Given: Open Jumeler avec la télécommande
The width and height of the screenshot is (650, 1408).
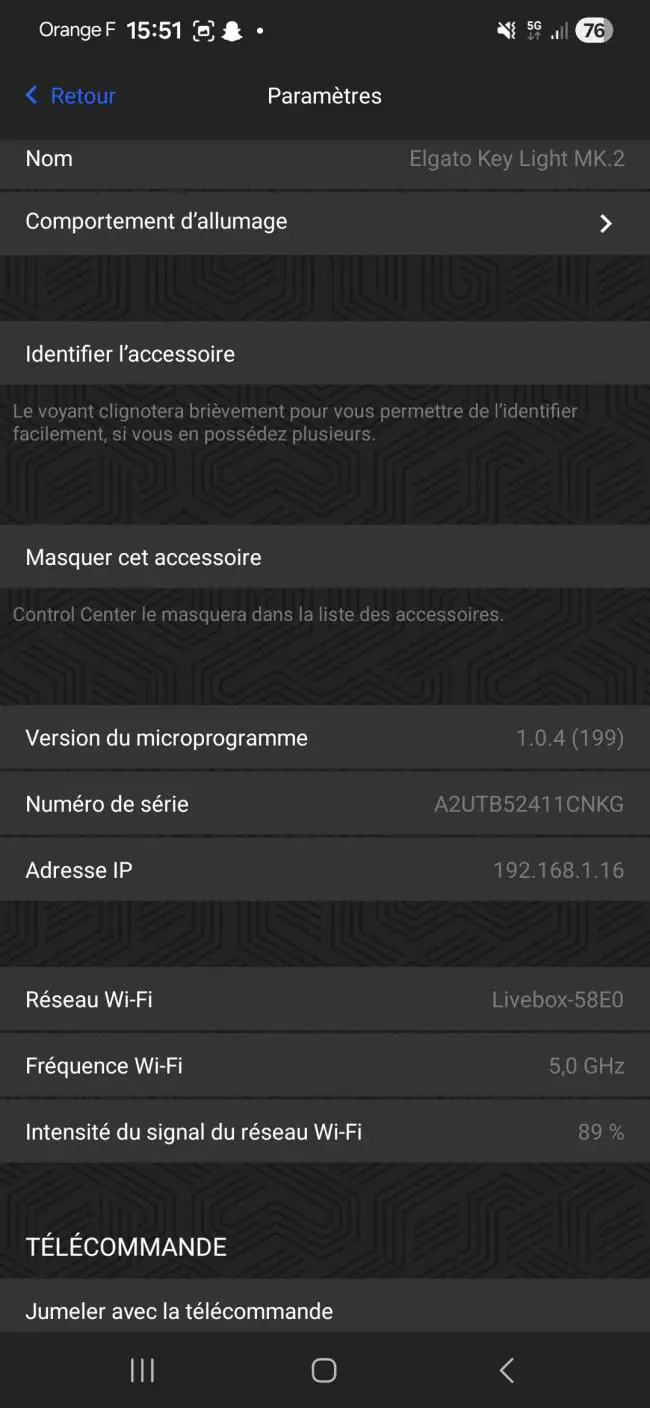Looking at the screenshot, I should pos(325,1309).
